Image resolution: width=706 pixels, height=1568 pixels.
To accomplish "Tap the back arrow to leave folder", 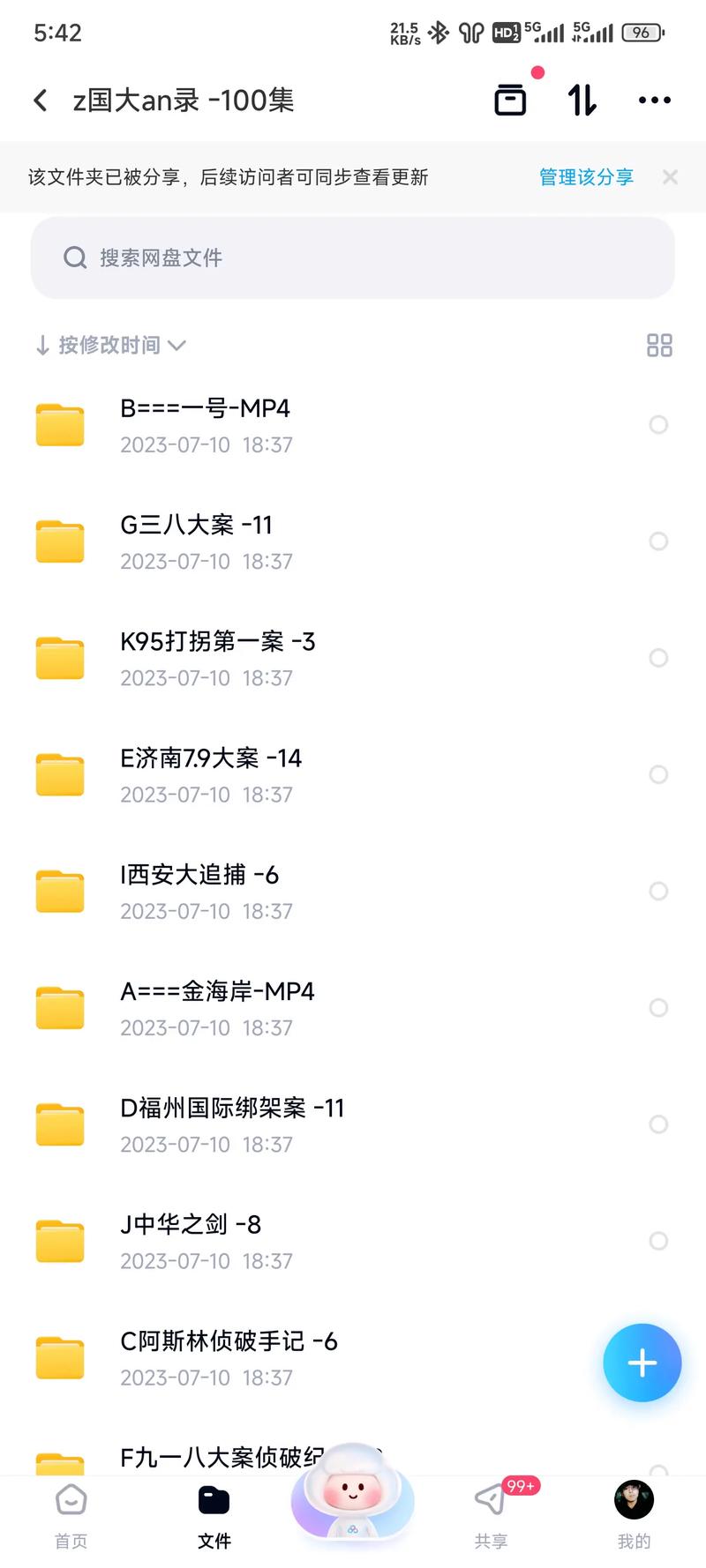I will [40, 100].
